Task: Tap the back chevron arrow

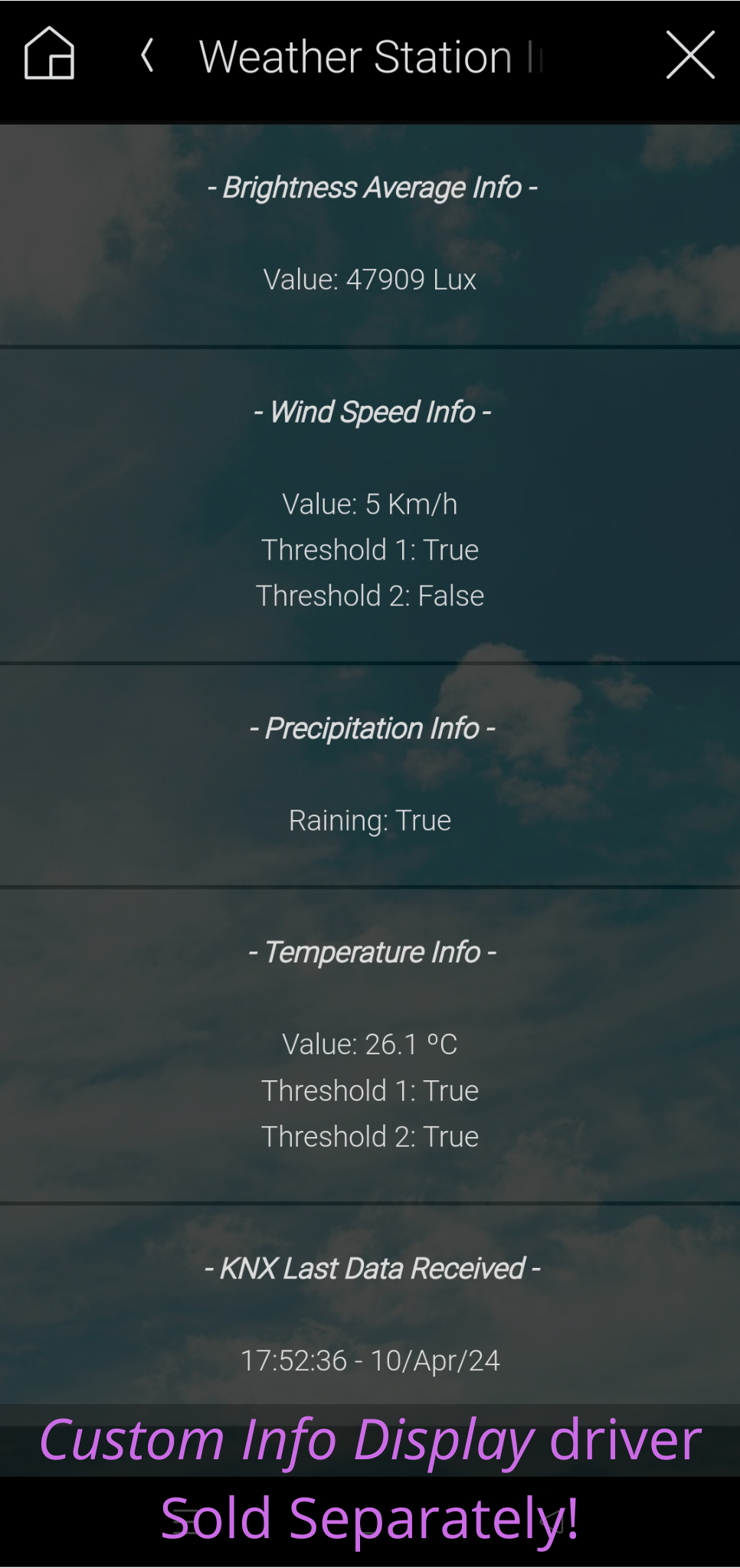Action: 147,55
